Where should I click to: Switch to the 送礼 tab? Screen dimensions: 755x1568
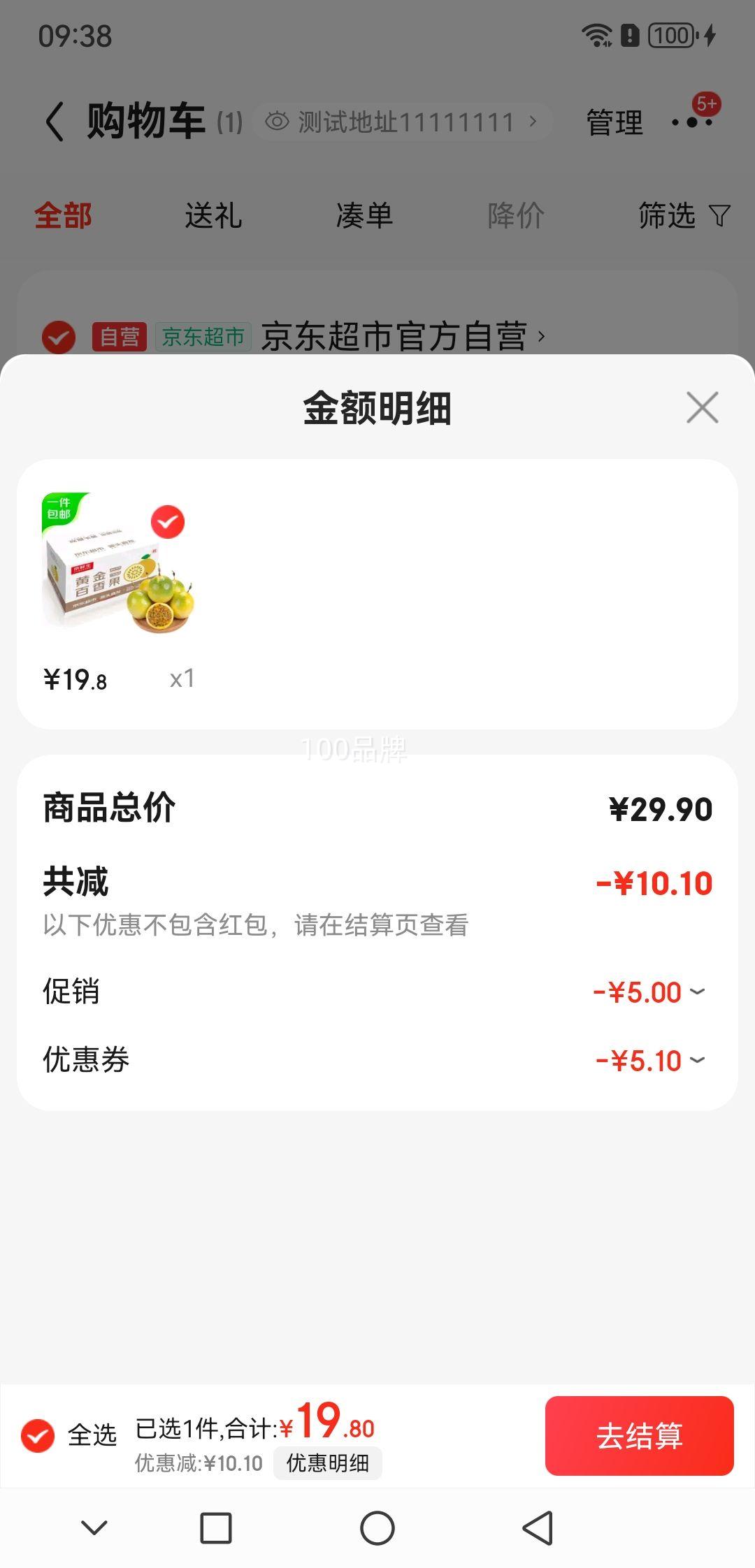(213, 215)
